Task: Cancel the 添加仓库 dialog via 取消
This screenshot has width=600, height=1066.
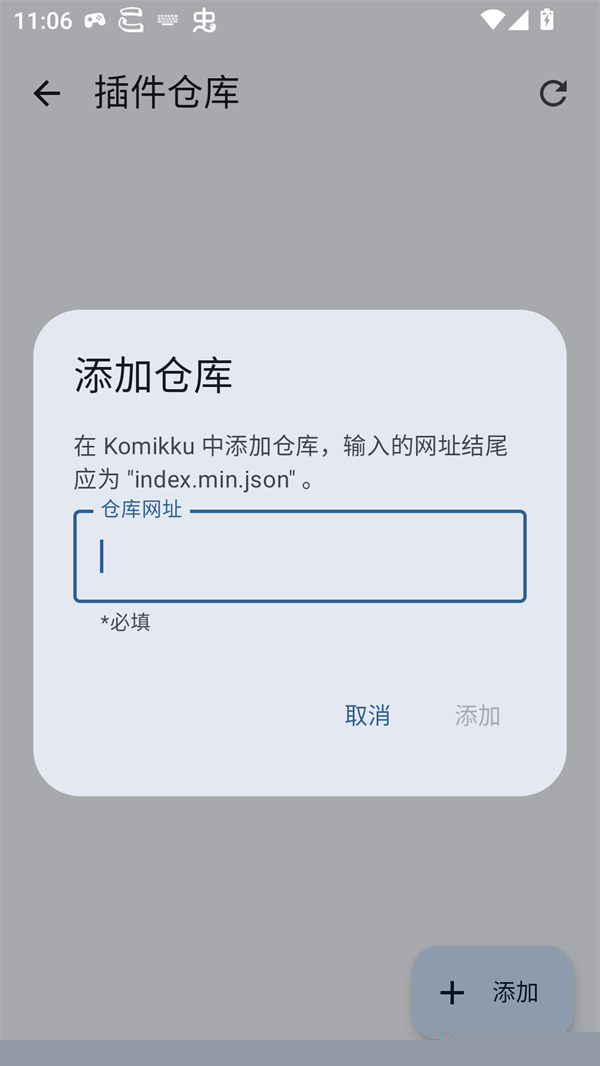Action: click(367, 715)
